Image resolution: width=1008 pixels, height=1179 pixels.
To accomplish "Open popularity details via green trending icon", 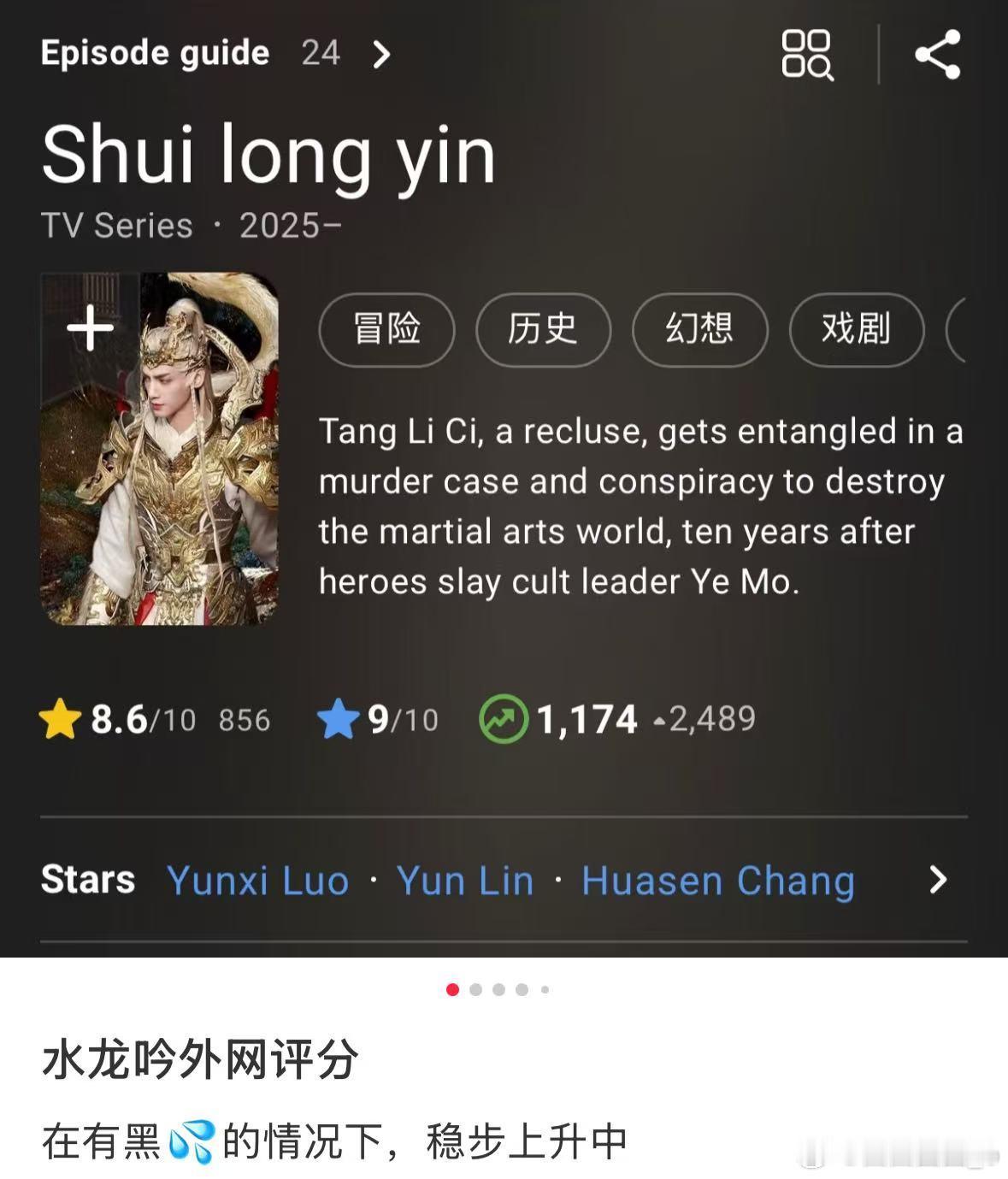I will [x=504, y=721].
